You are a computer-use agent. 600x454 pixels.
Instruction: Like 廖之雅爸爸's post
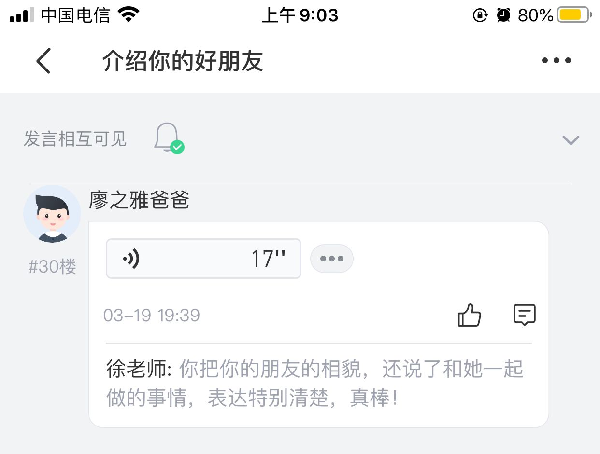click(469, 316)
